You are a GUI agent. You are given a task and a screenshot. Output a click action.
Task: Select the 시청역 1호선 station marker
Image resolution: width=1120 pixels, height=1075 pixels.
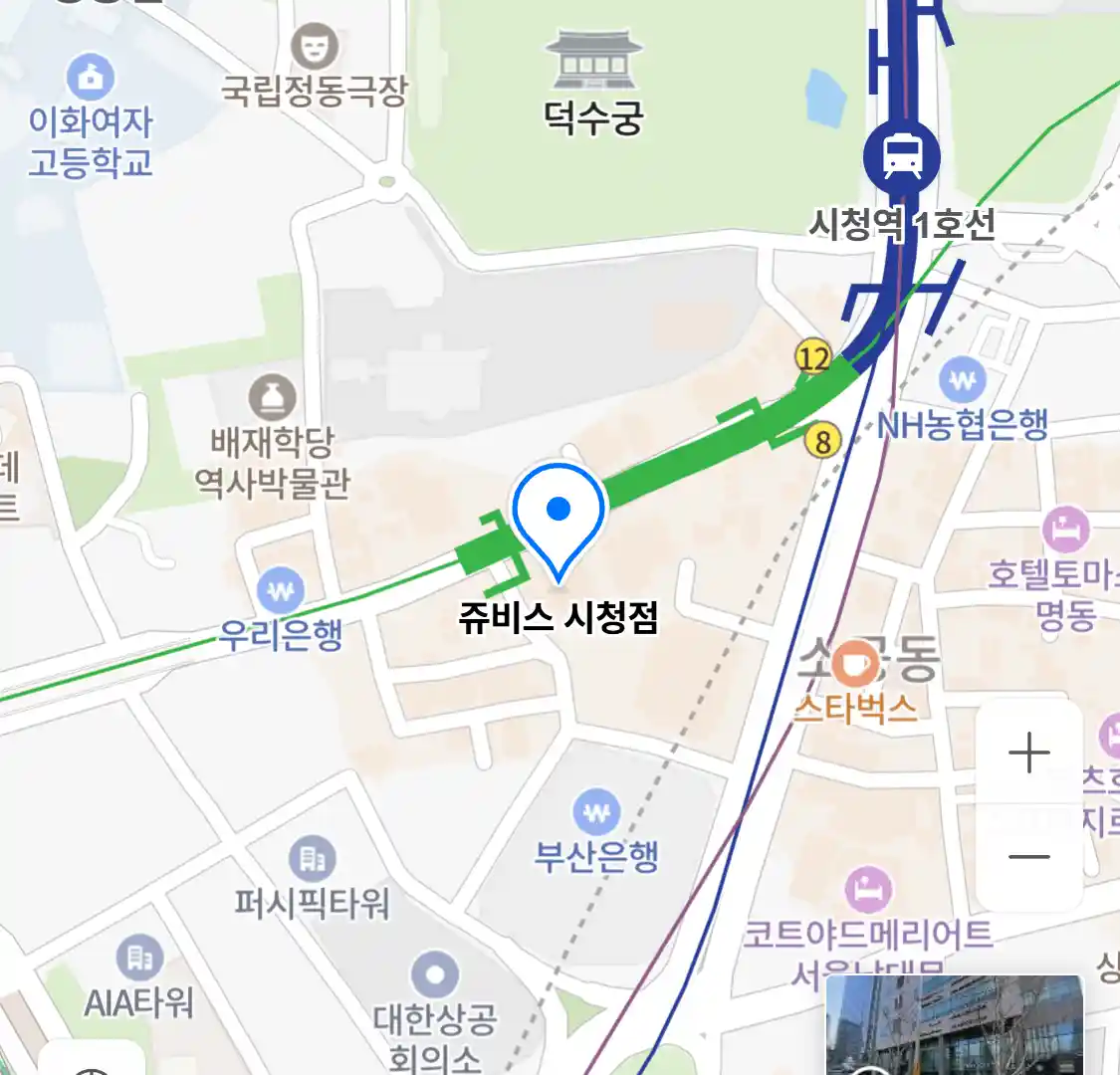(x=901, y=157)
